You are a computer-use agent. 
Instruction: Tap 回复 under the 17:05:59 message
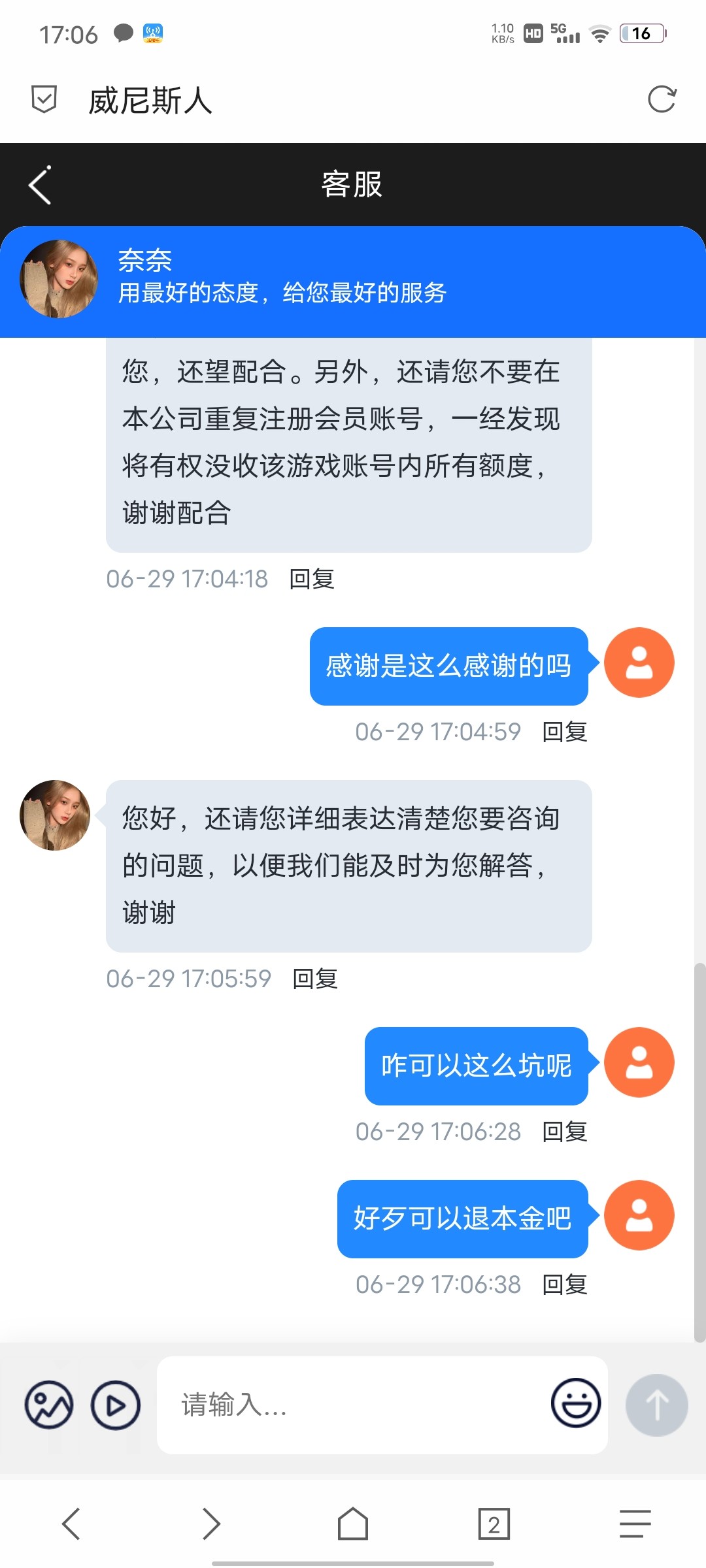pos(315,979)
